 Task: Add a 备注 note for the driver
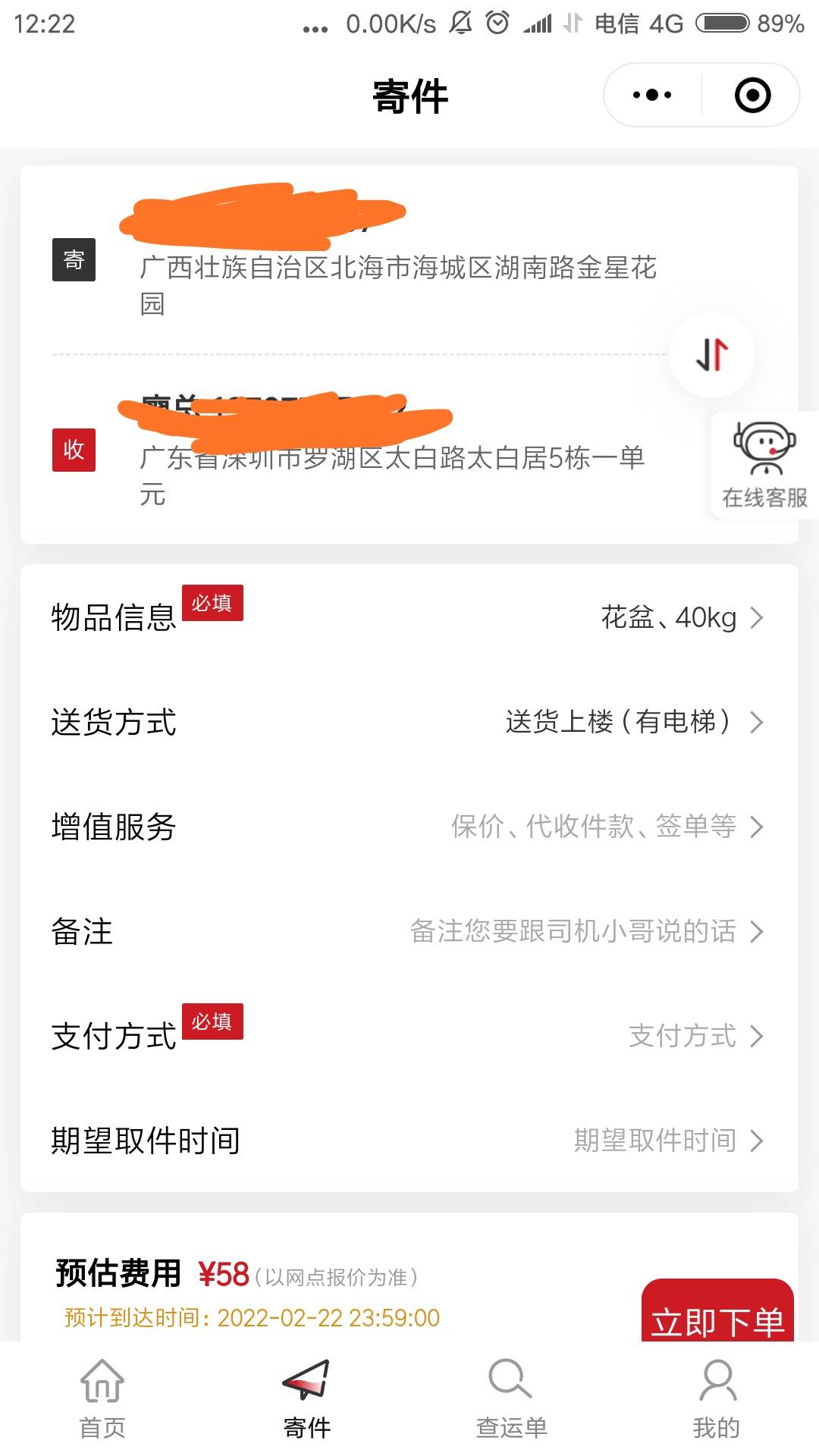tap(409, 931)
